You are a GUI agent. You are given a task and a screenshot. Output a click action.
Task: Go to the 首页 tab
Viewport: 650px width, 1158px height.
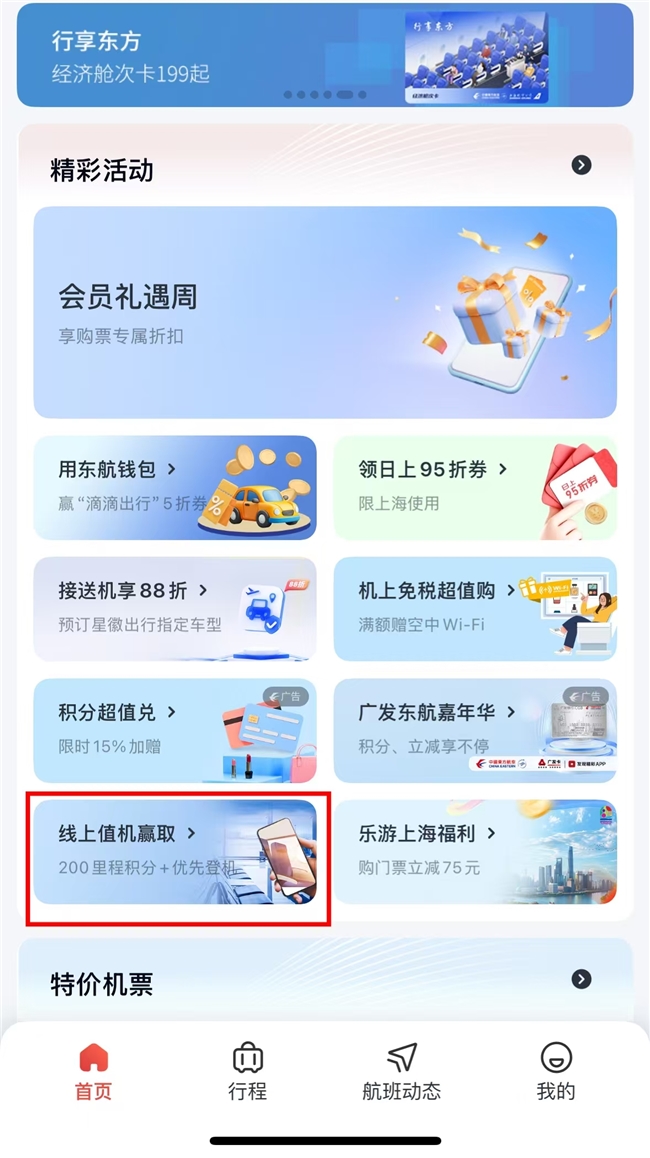94,1072
